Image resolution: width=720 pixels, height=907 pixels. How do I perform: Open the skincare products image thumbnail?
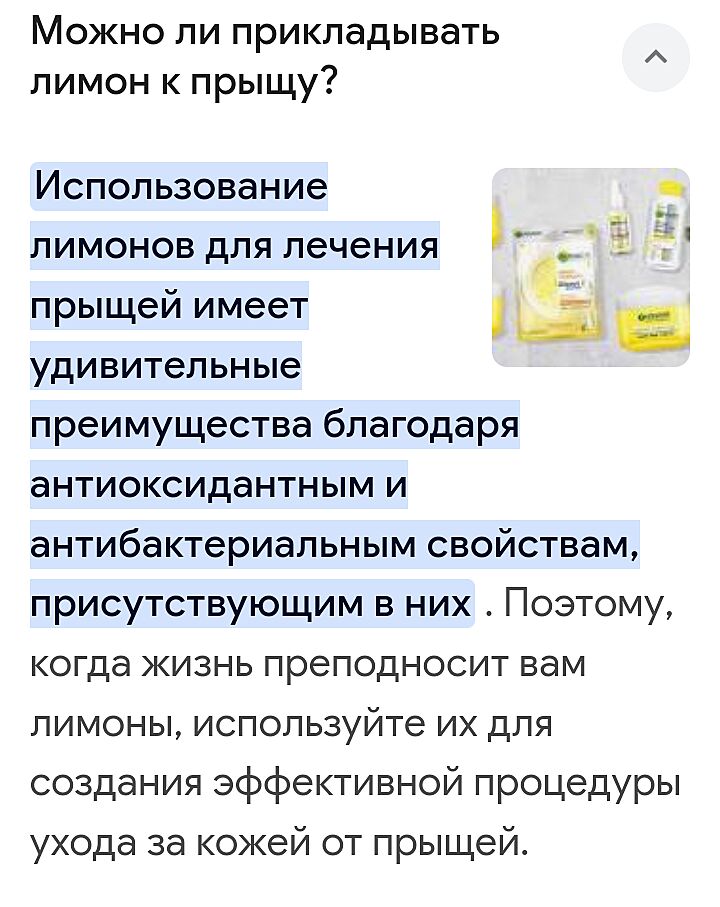point(590,267)
